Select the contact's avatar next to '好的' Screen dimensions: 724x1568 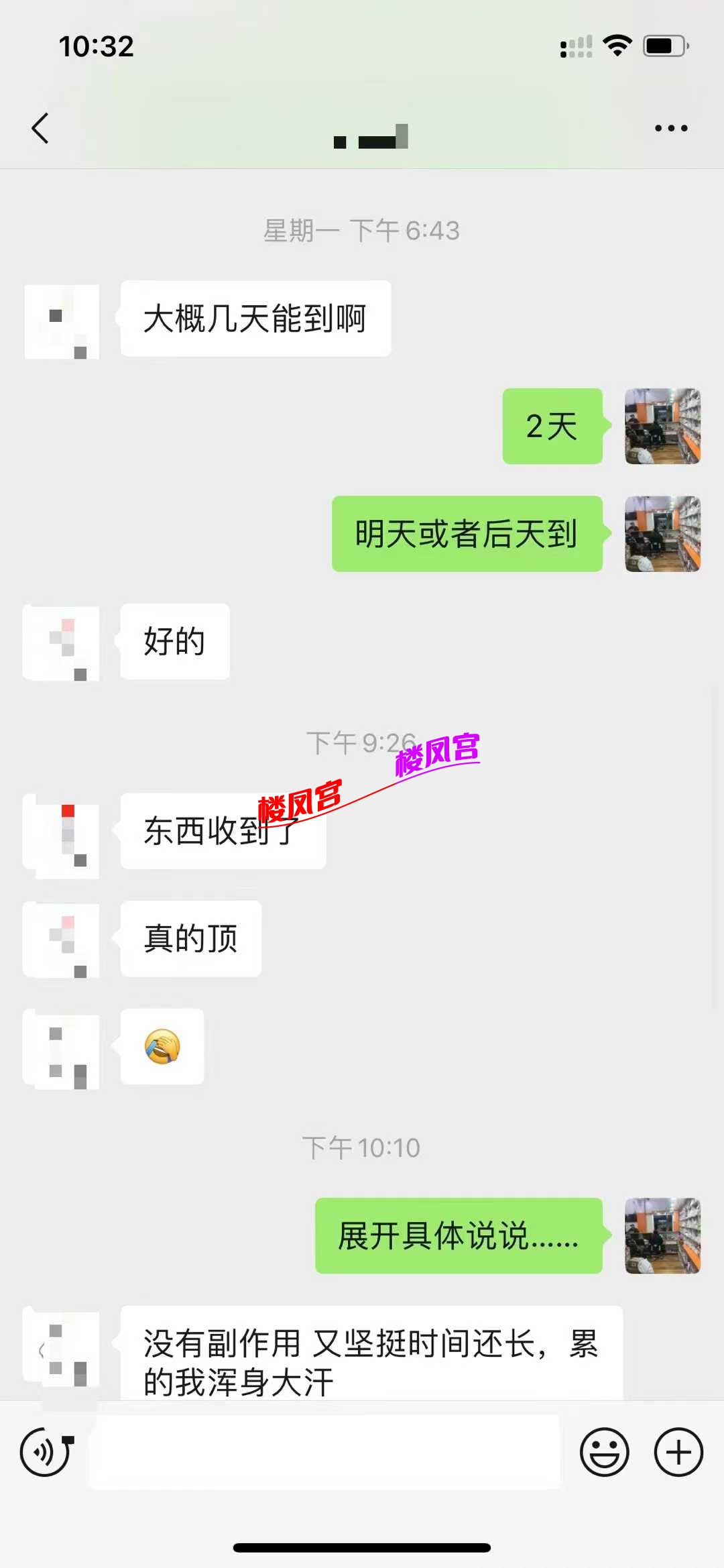point(61,642)
